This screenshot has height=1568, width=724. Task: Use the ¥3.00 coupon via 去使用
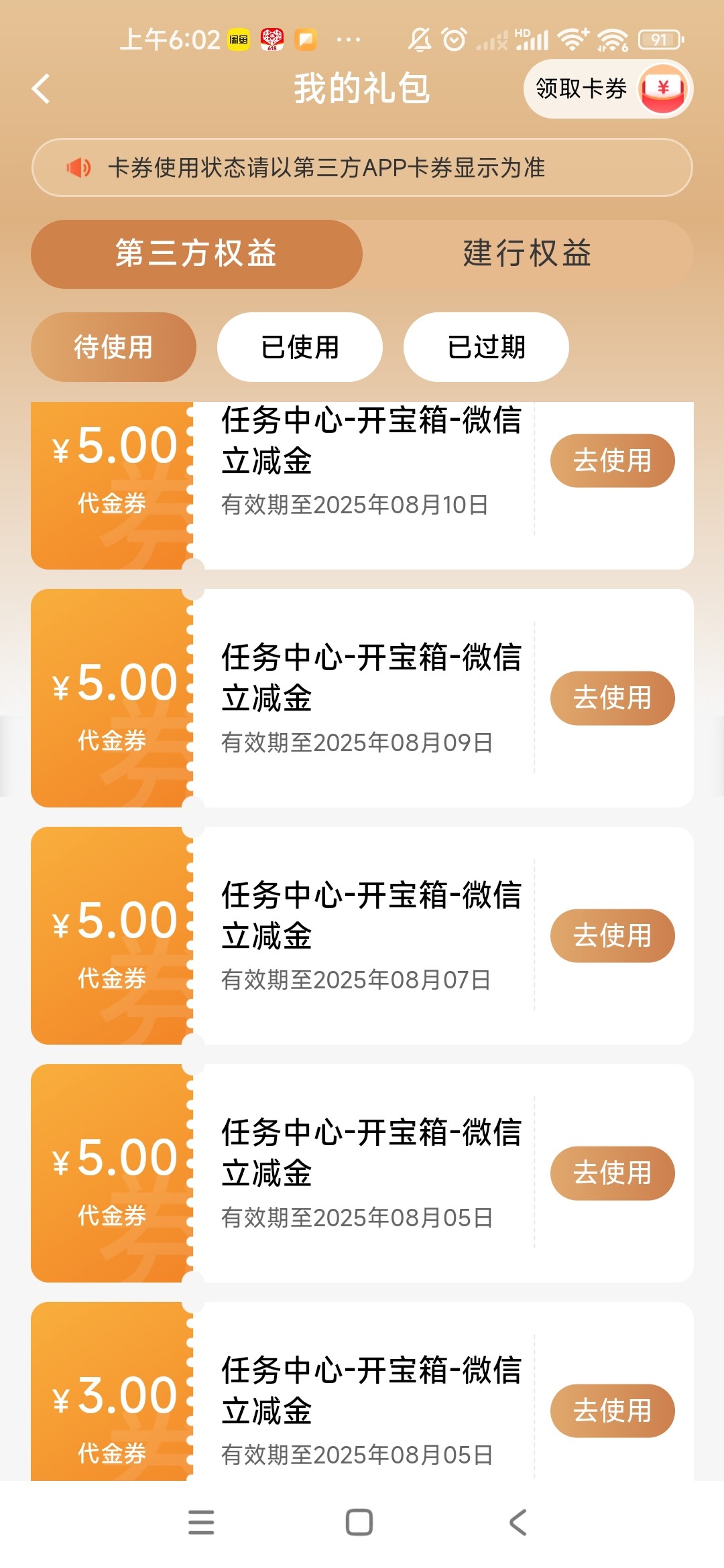(x=612, y=1411)
